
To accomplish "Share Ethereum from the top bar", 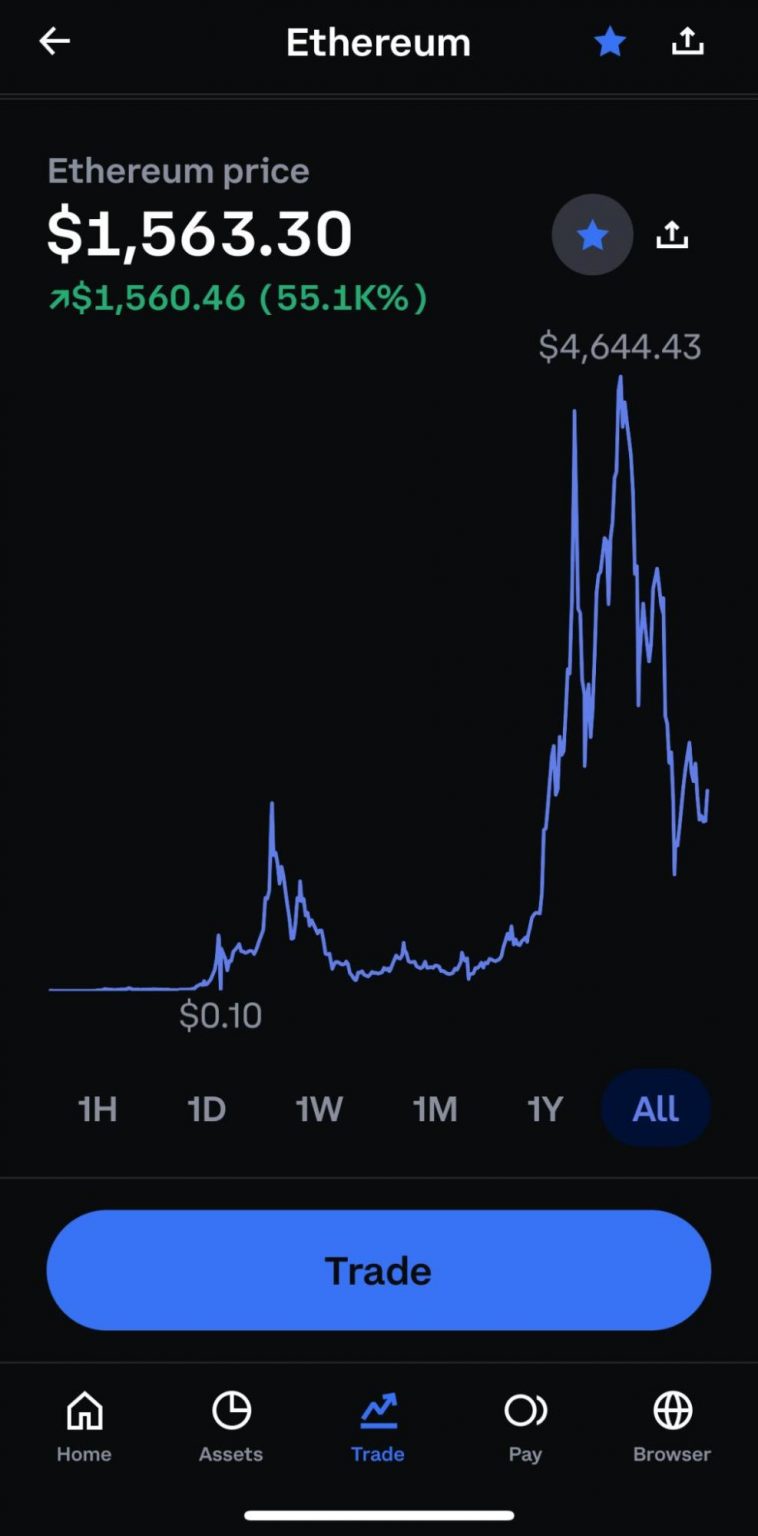I will click(x=687, y=41).
